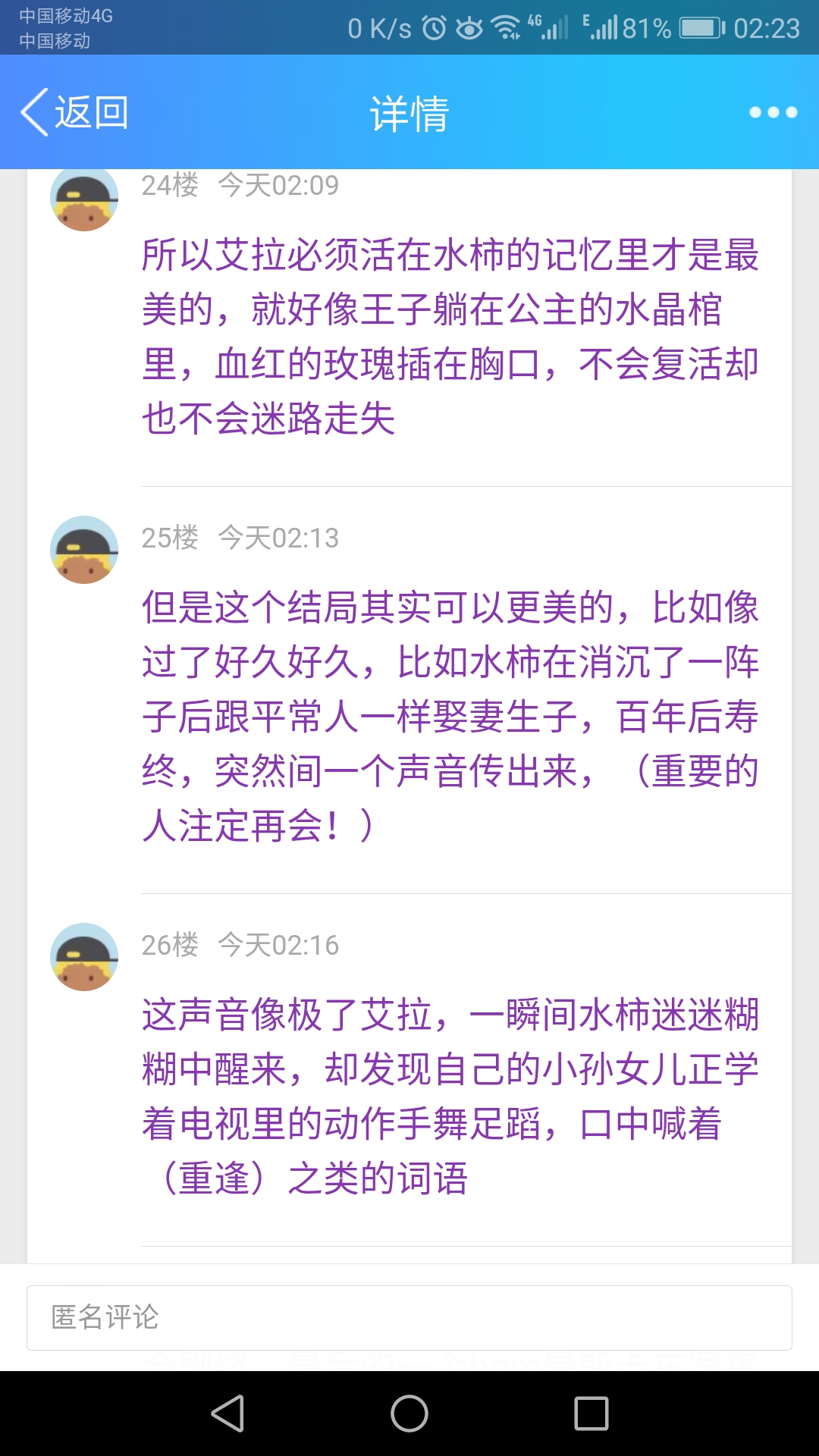Open the avatar on the 26楼 comment

click(x=84, y=957)
